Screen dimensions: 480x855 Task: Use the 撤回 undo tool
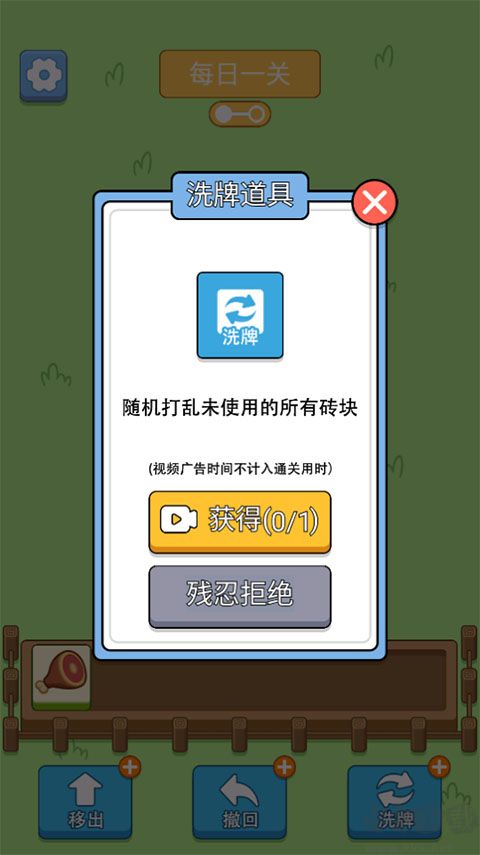tap(240, 802)
